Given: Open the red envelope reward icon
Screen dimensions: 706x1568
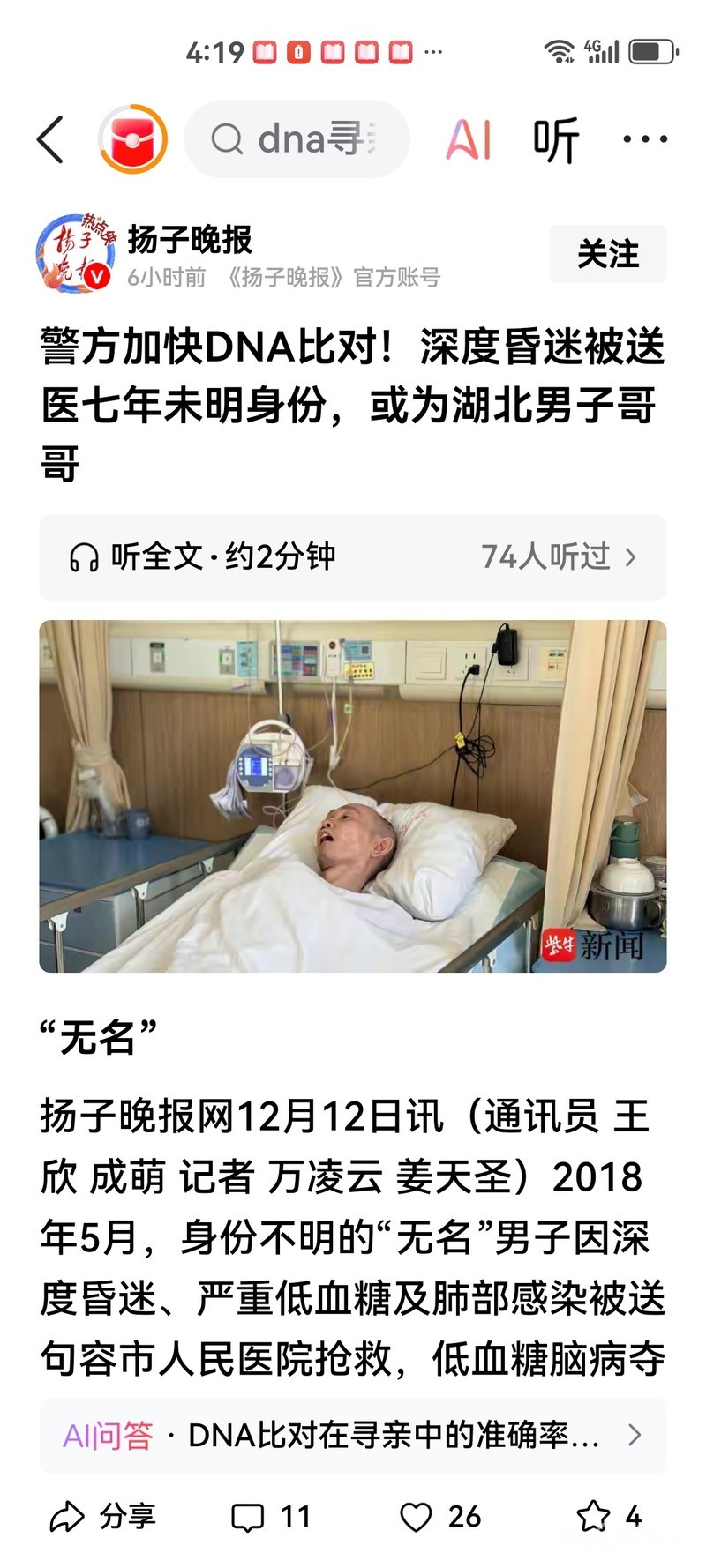Looking at the screenshot, I should pyautogui.click(x=132, y=139).
